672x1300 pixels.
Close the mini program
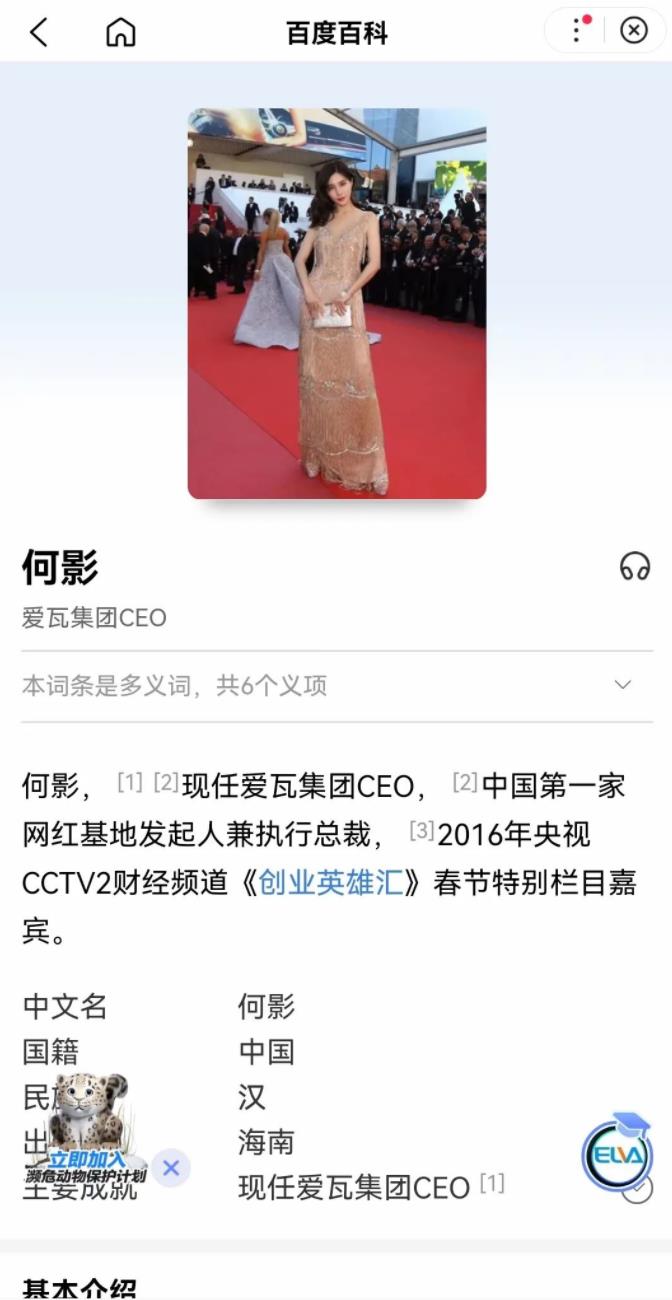click(634, 31)
